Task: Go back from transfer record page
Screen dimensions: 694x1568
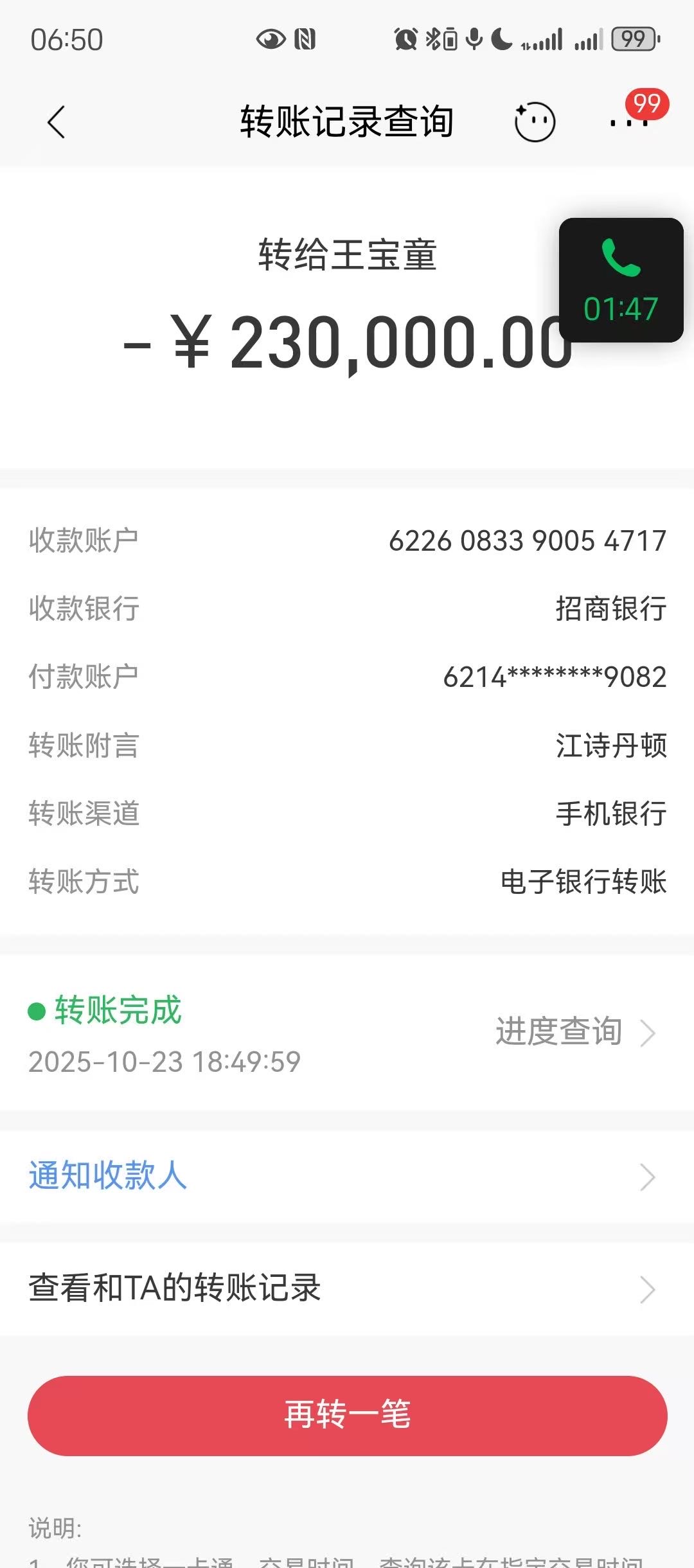Action: pyautogui.click(x=57, y=121)
